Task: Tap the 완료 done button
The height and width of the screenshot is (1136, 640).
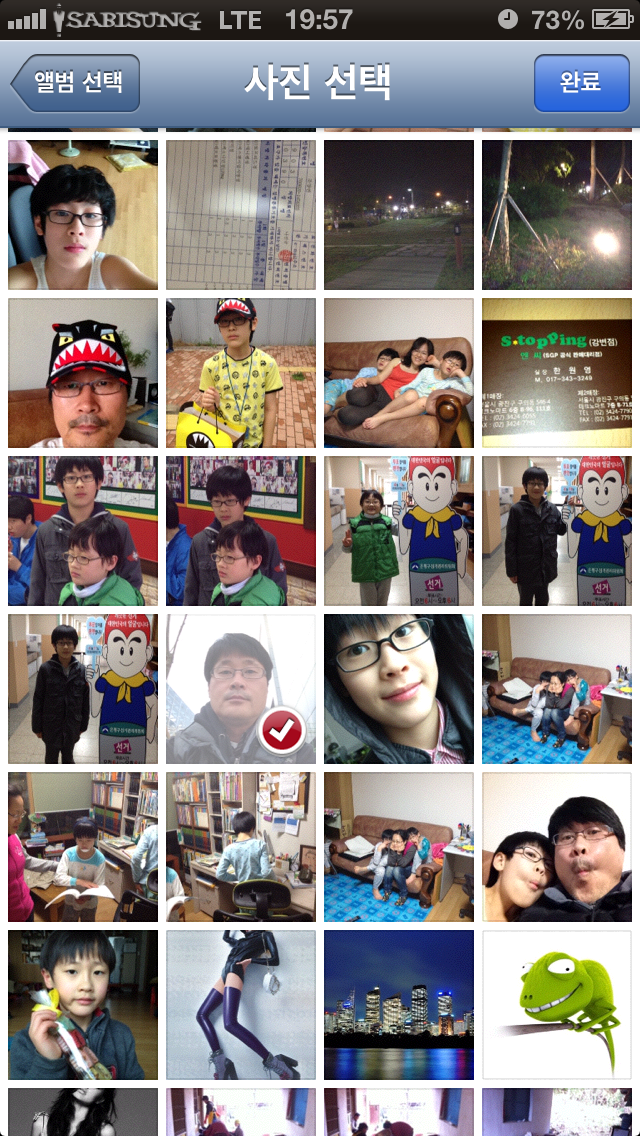Action: pyautogui.click(x=580, y=82)
